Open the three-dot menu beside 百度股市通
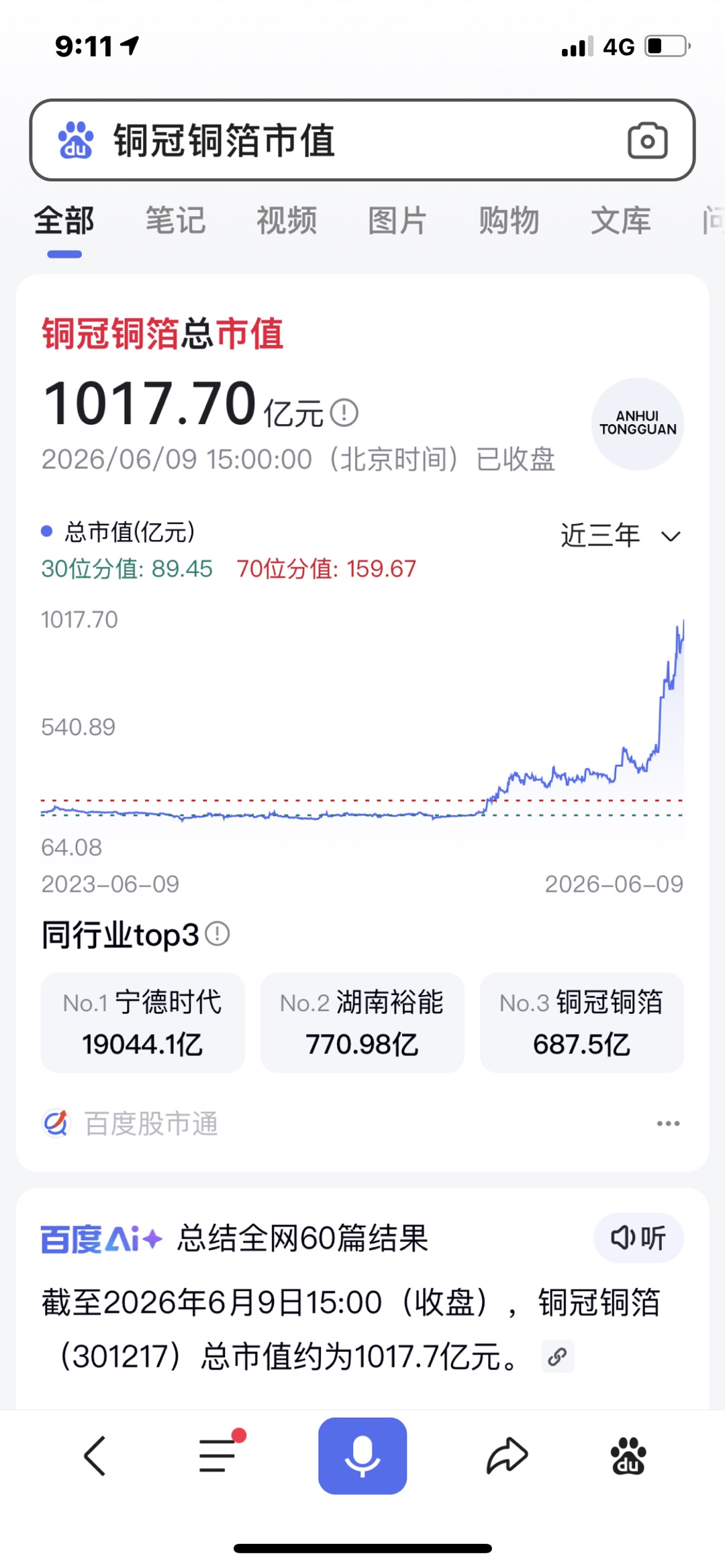Image resolution: width=725 pixels, height=1568 pixels. coord(668,1123)
